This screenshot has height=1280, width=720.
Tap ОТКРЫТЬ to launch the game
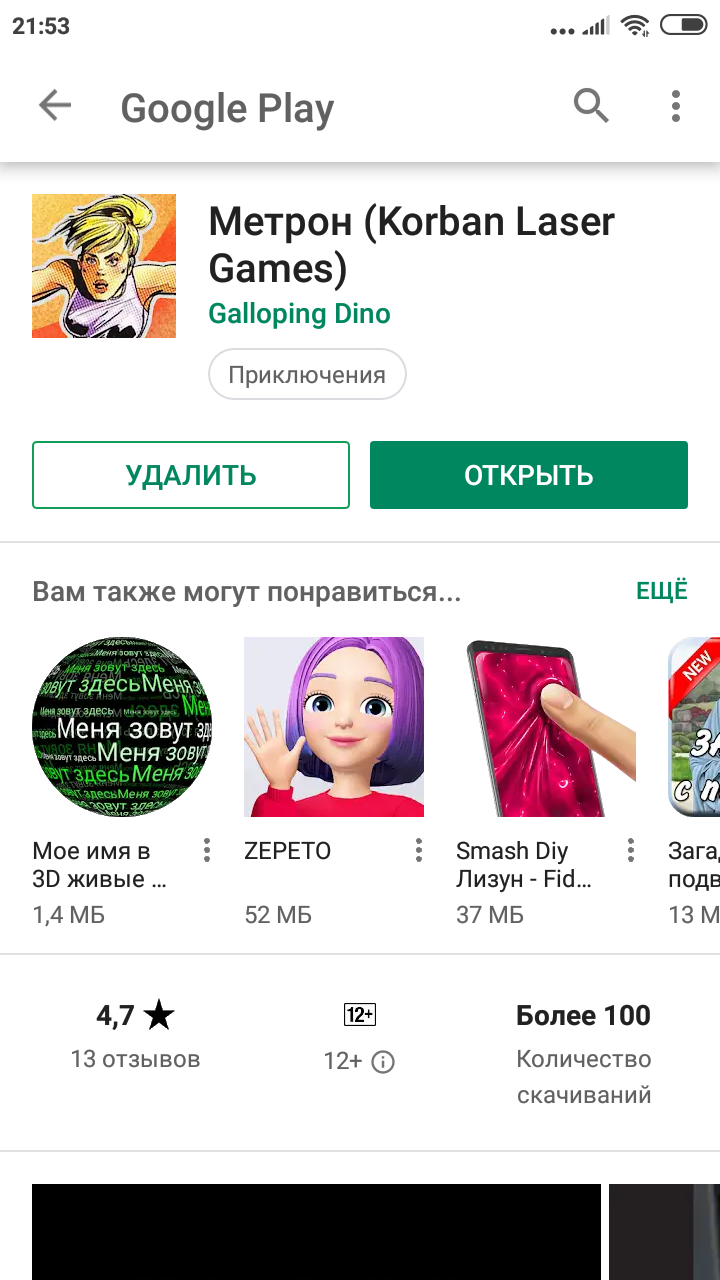pyautogui.click(x=528, y=475)
